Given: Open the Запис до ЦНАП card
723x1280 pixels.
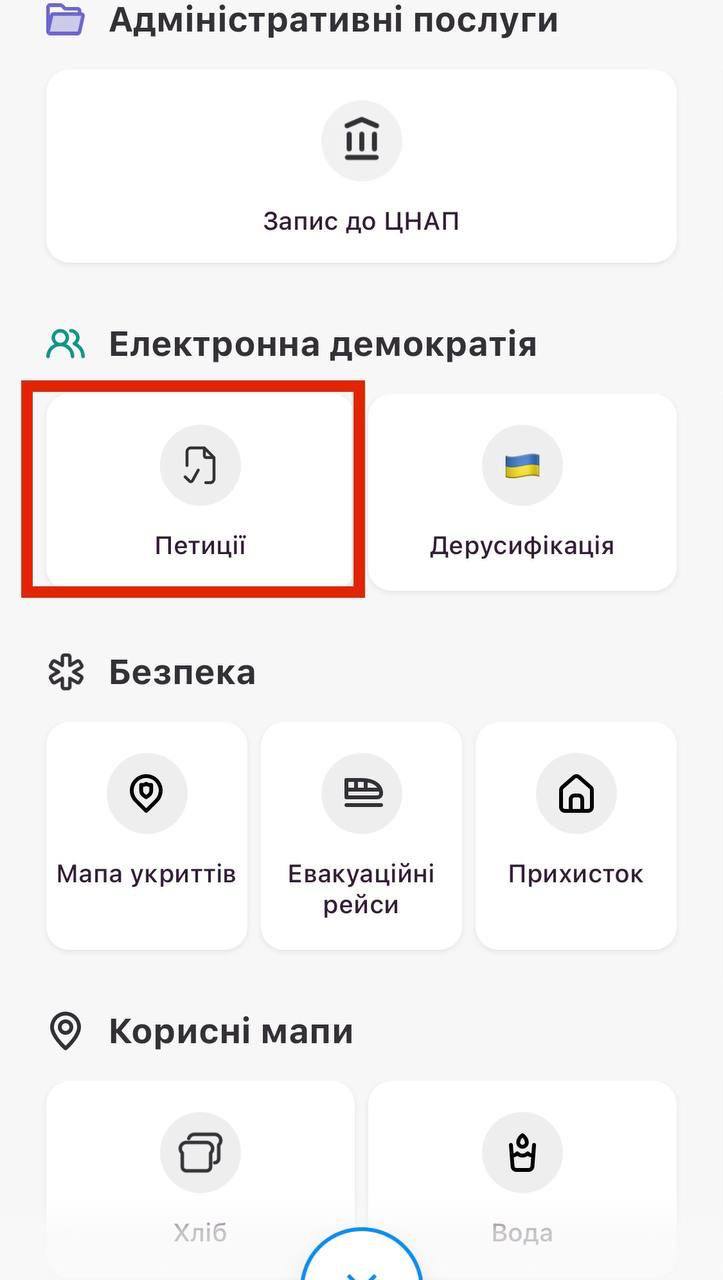Looking at the screenshot, I should [361, 166].
